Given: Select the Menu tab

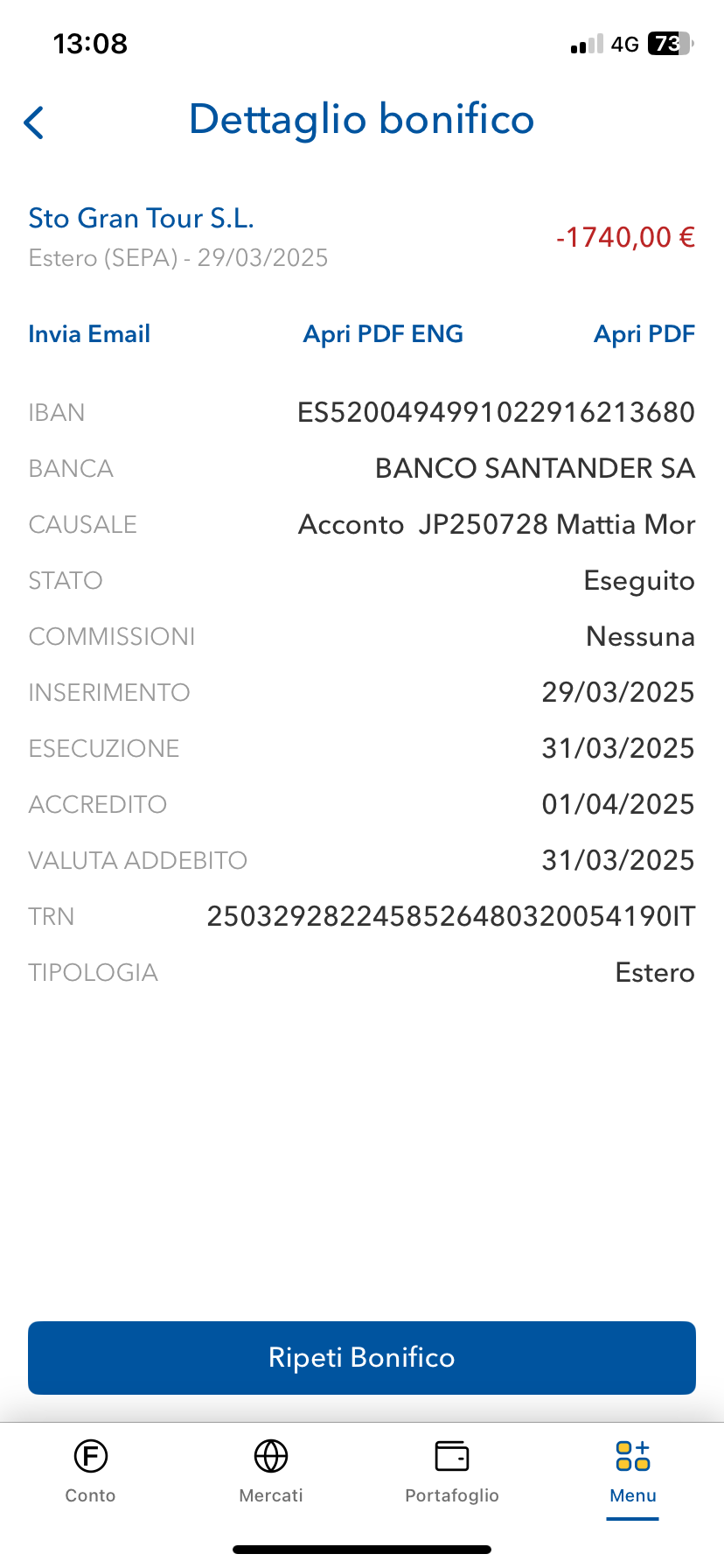Looking at the screenshot, I should [633, 1472].
